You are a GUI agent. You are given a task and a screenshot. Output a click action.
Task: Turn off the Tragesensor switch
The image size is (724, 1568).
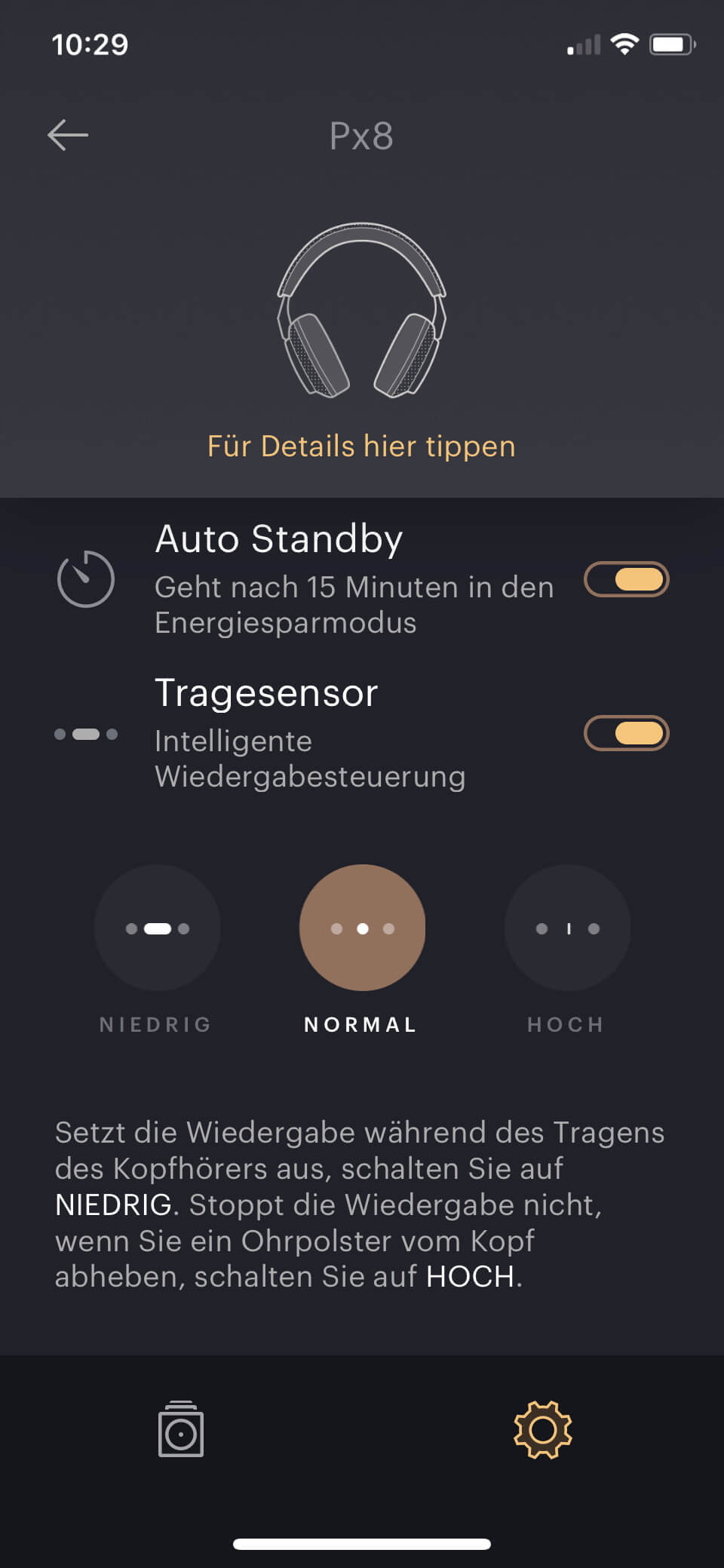[626, 733]
